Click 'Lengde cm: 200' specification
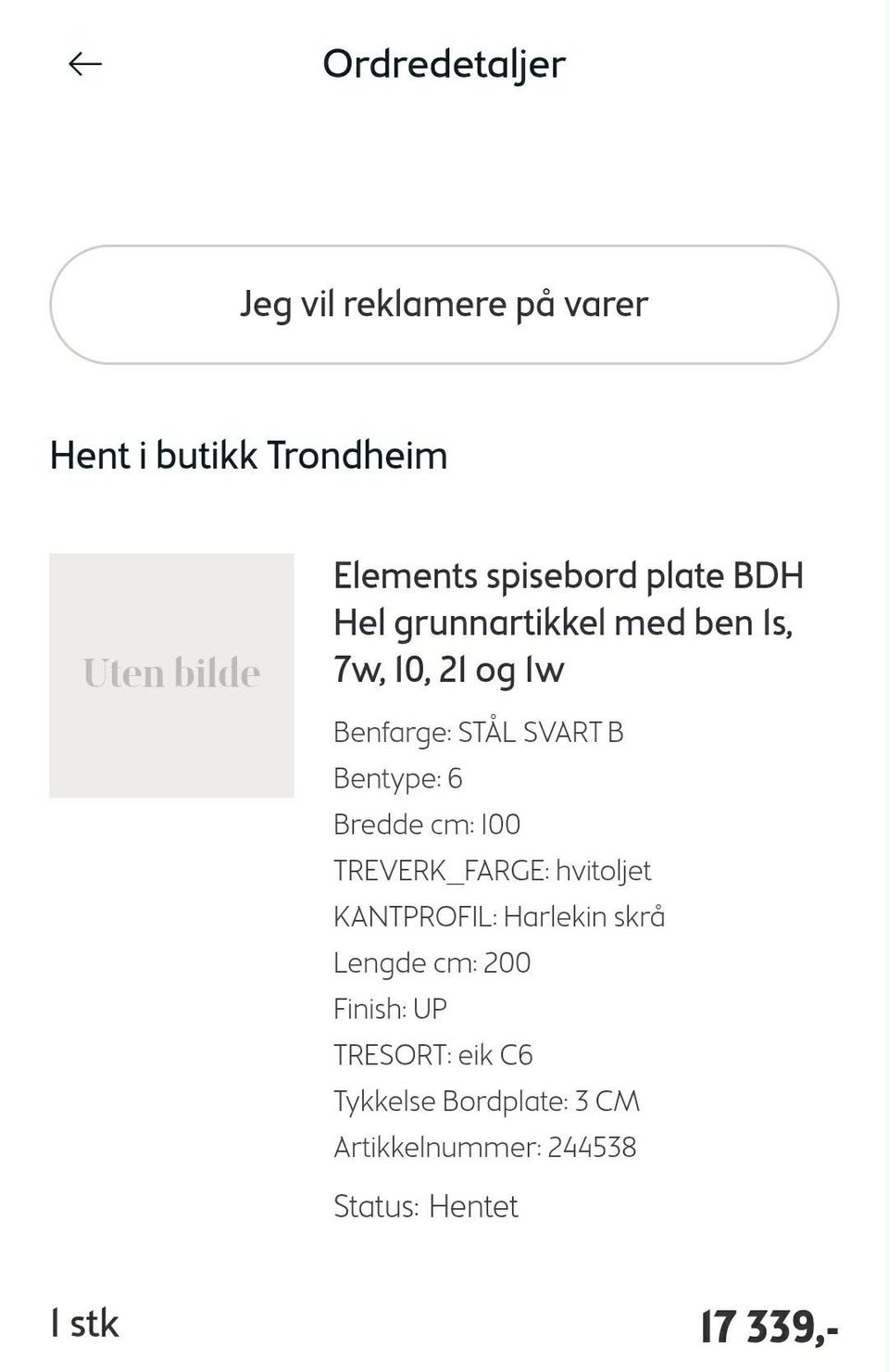The width and height of the screenshot is (889, 1372). pos(433,963)
